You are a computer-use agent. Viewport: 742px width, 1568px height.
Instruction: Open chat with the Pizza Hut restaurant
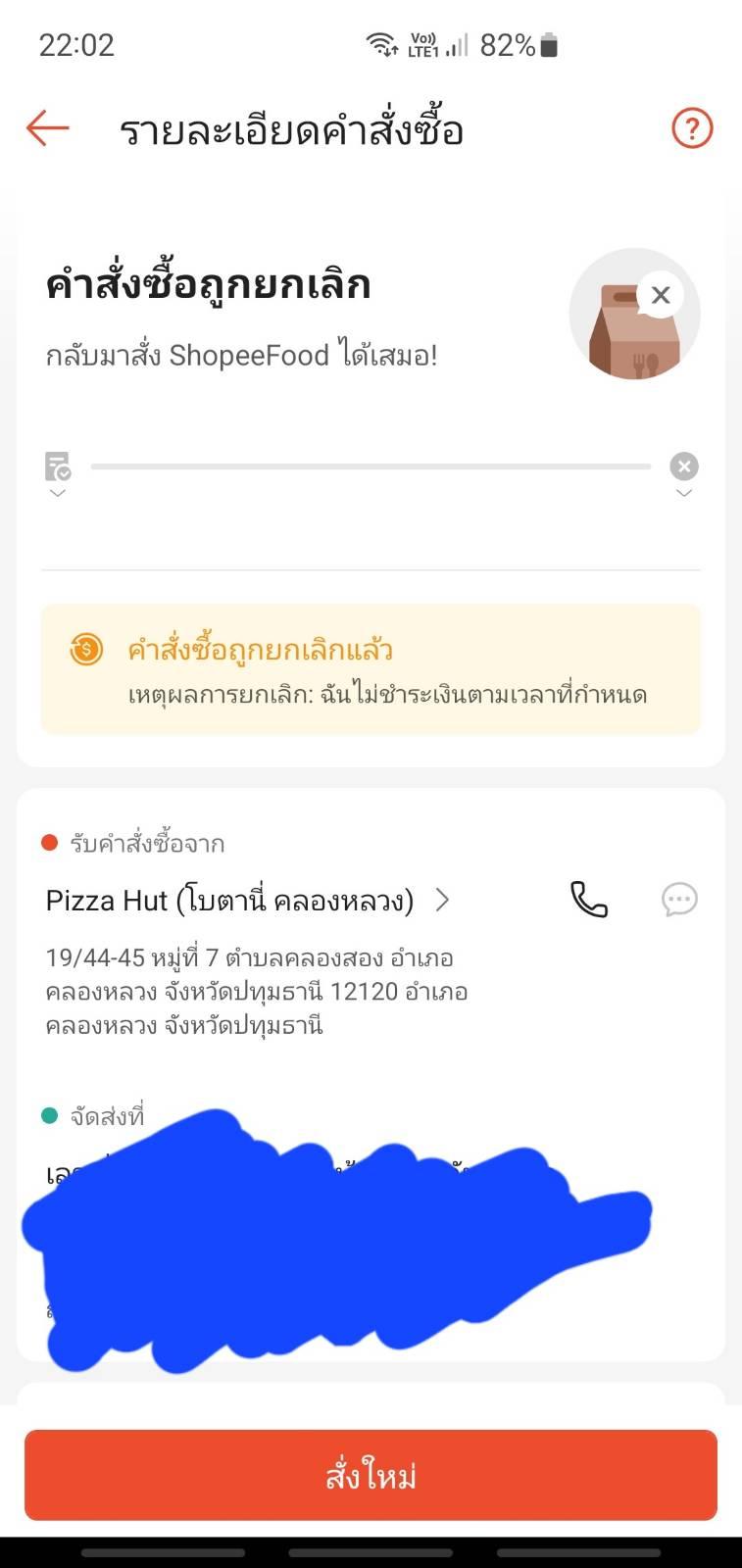(x=679, y=899)
